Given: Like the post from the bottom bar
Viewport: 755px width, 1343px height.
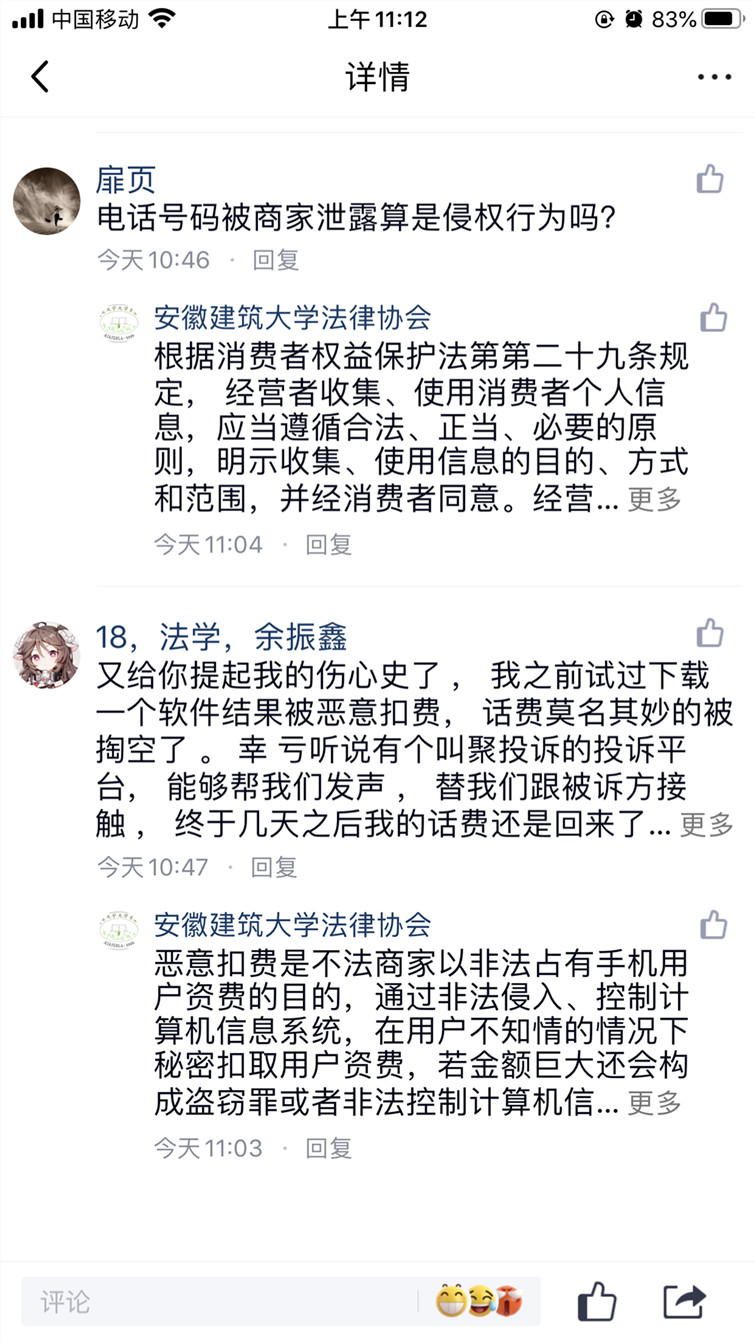Looking at the screenshot, I should (x=597, y=1301).
